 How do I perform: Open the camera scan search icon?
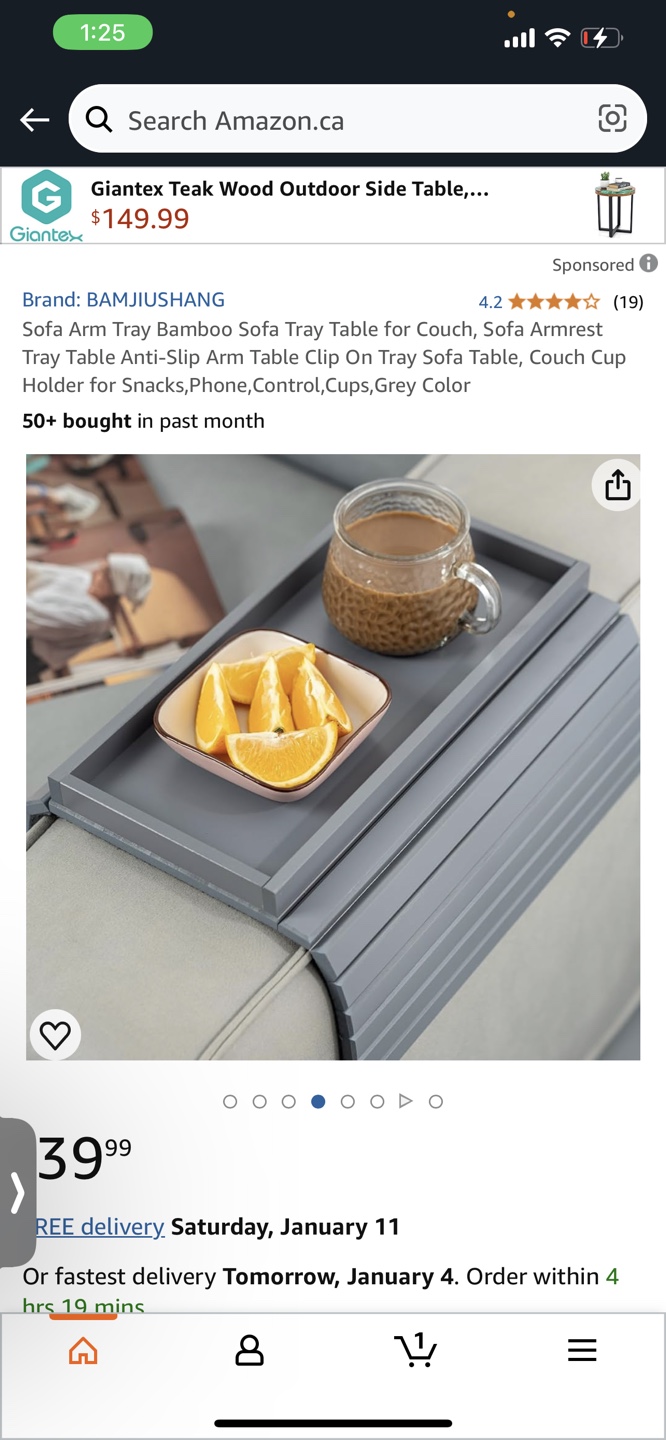612,119
